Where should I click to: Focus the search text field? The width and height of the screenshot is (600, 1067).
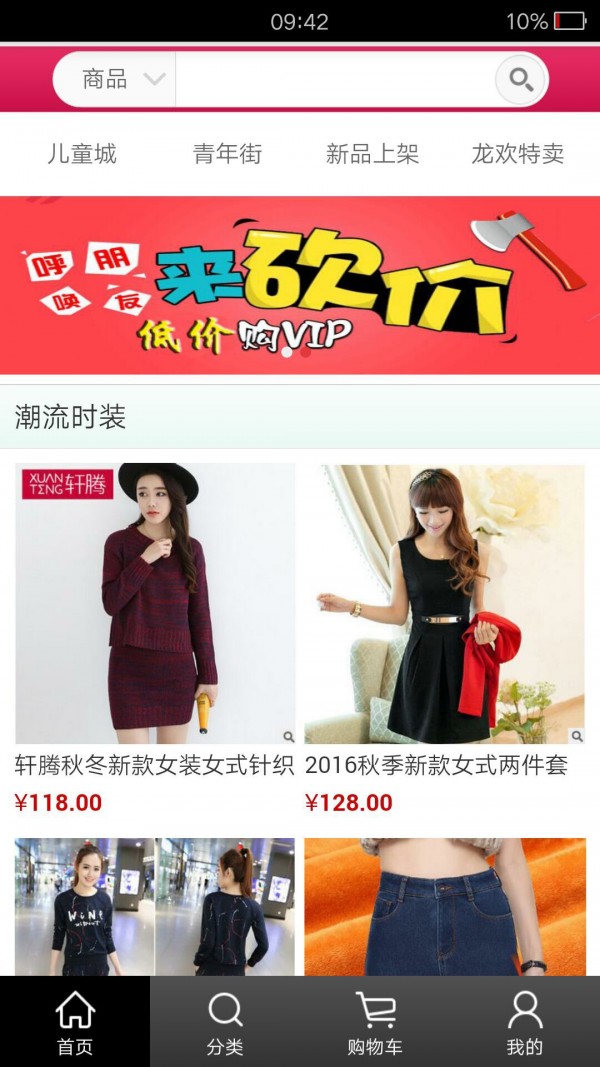tap(335, 79)
